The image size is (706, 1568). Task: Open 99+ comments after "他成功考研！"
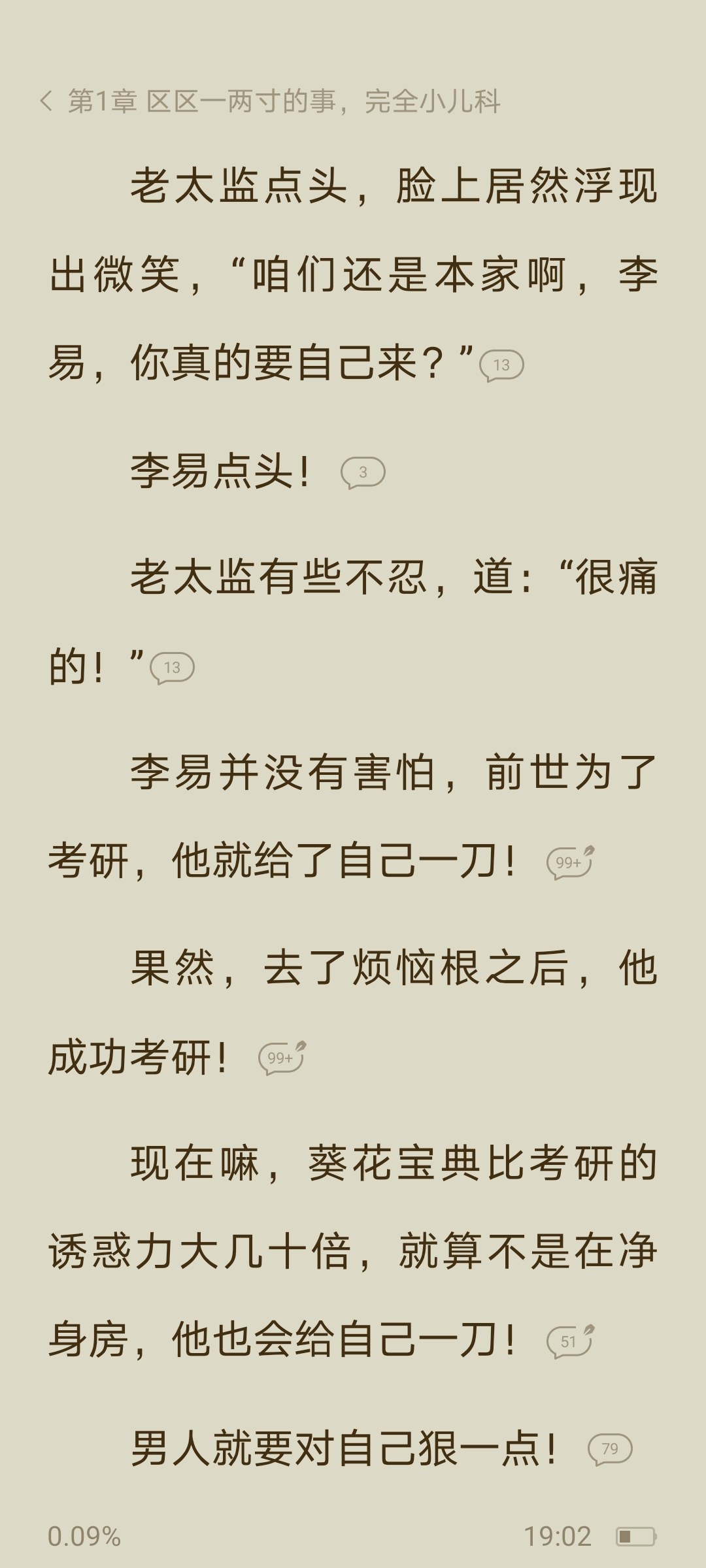tap(281, 1058)
